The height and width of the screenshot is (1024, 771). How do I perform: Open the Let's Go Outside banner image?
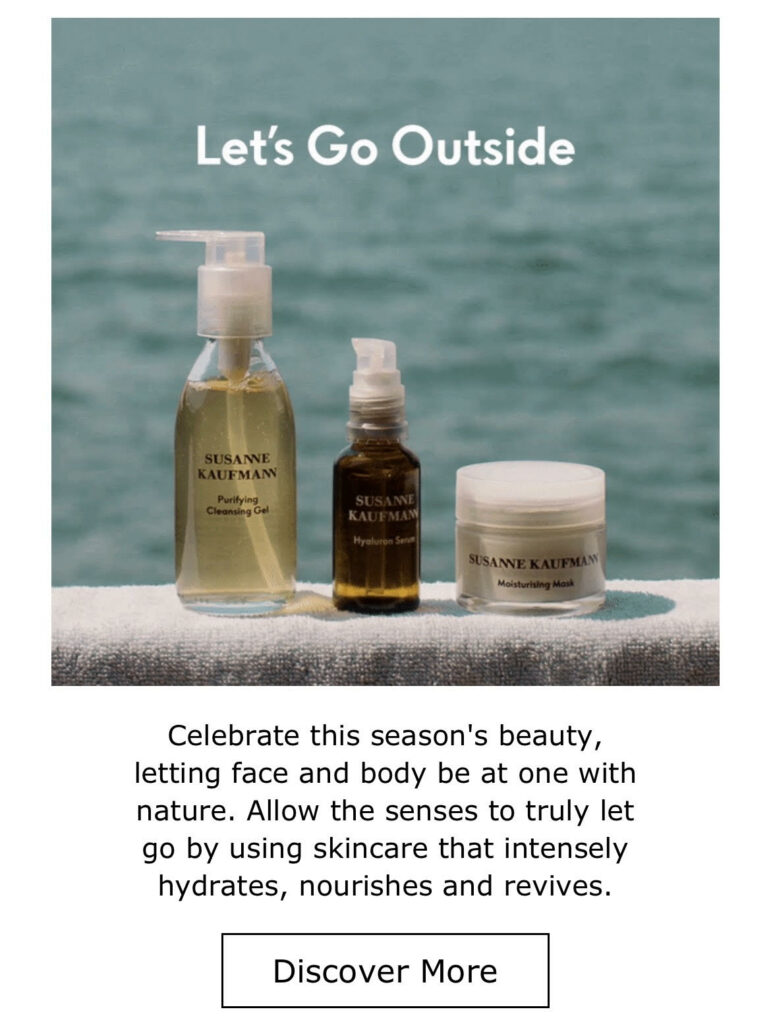coord(385,352)
